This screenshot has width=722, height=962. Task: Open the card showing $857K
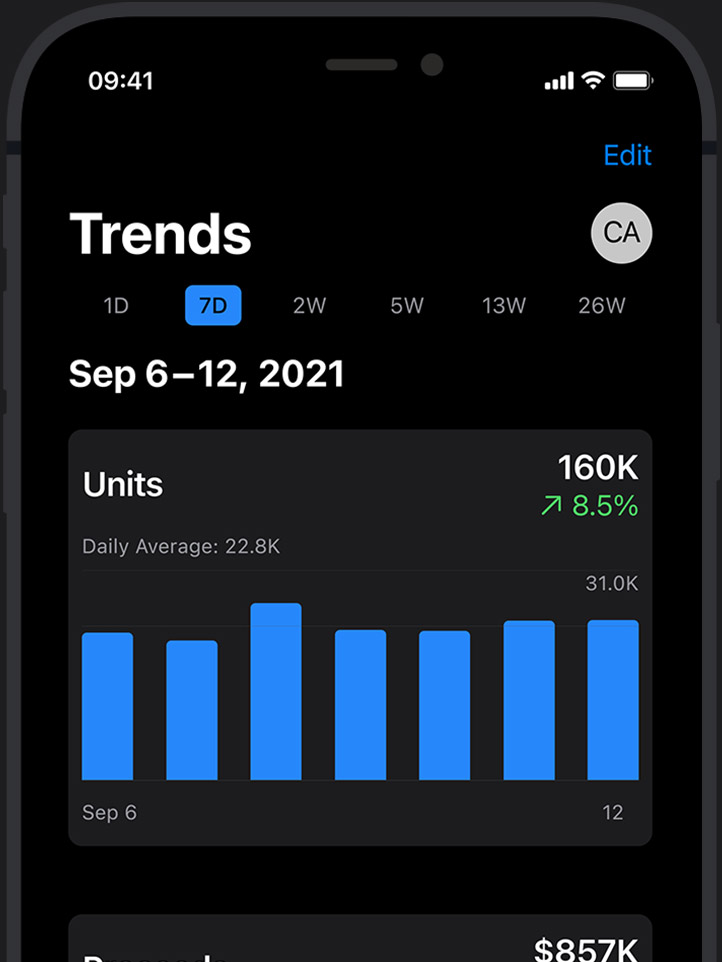click(360, 942)
